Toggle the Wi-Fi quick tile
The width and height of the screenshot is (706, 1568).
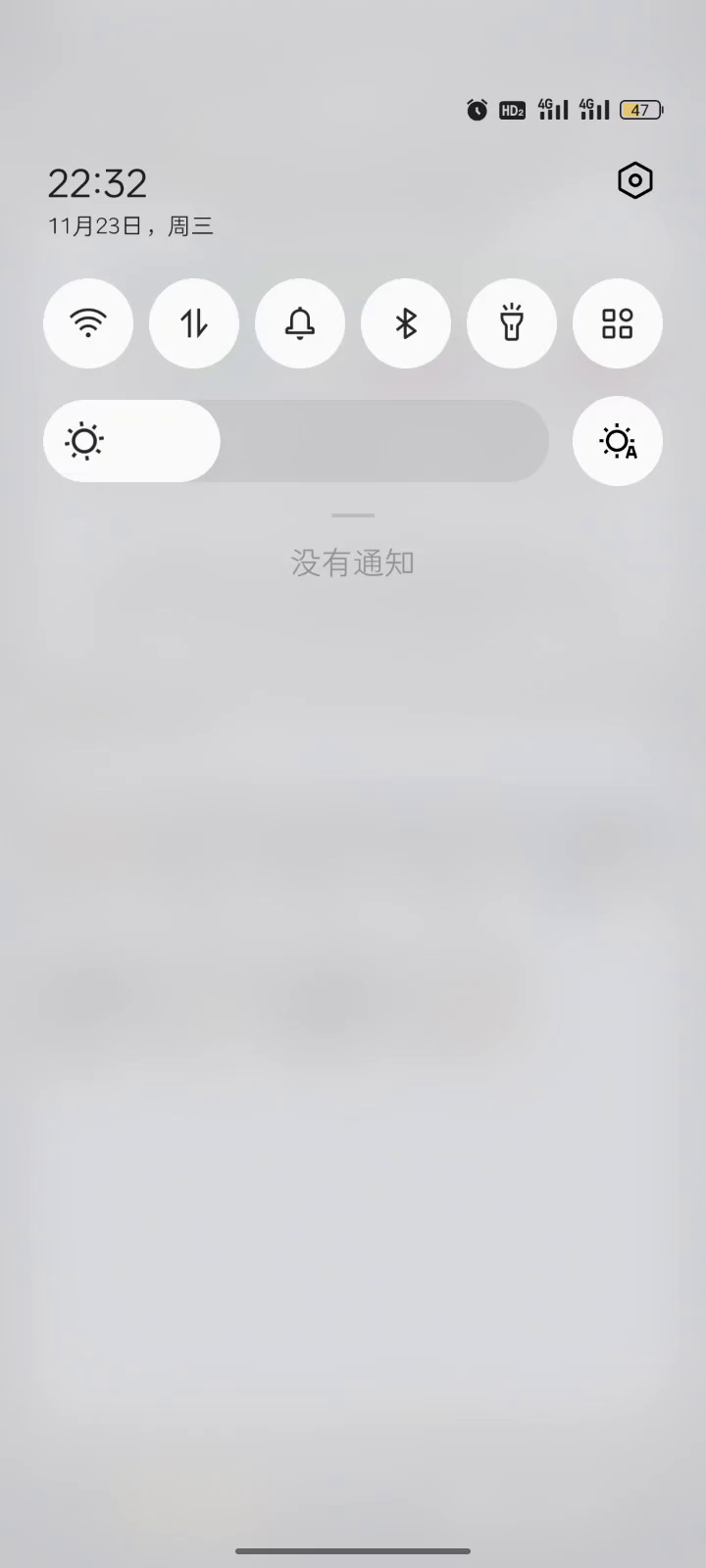click(88, 323)
